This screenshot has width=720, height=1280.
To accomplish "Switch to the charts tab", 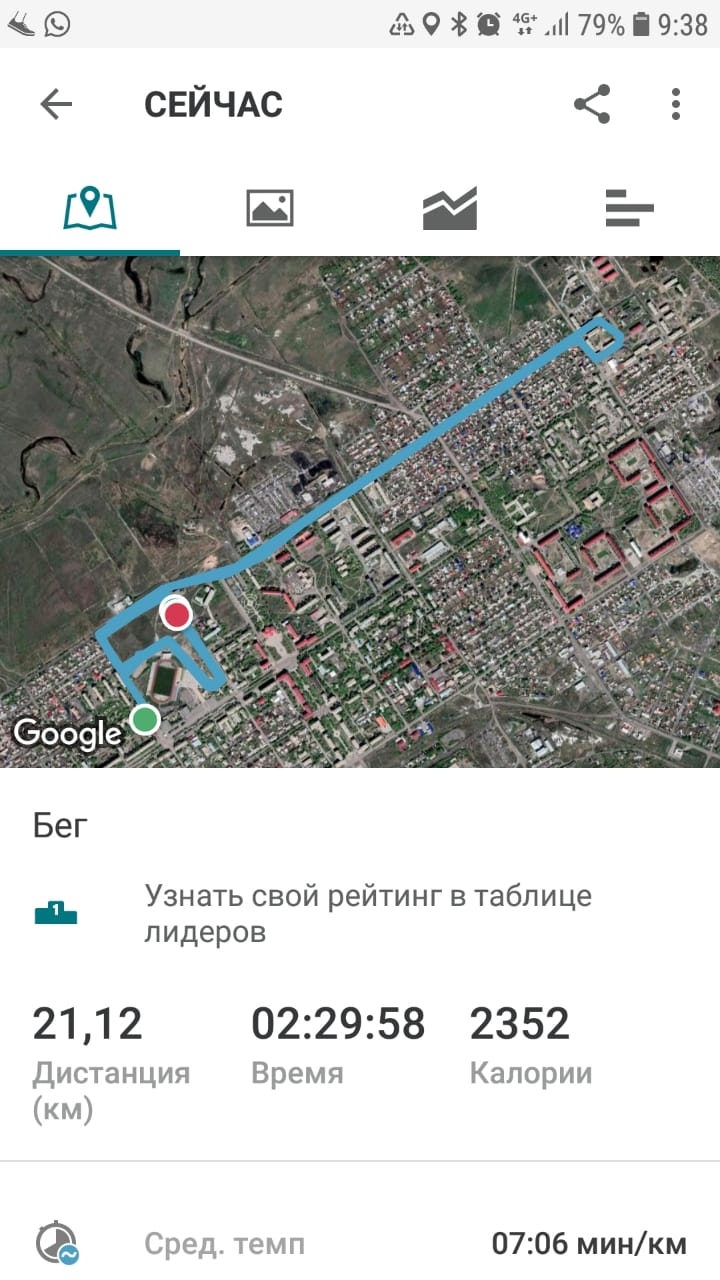I will tap(450, 208).
